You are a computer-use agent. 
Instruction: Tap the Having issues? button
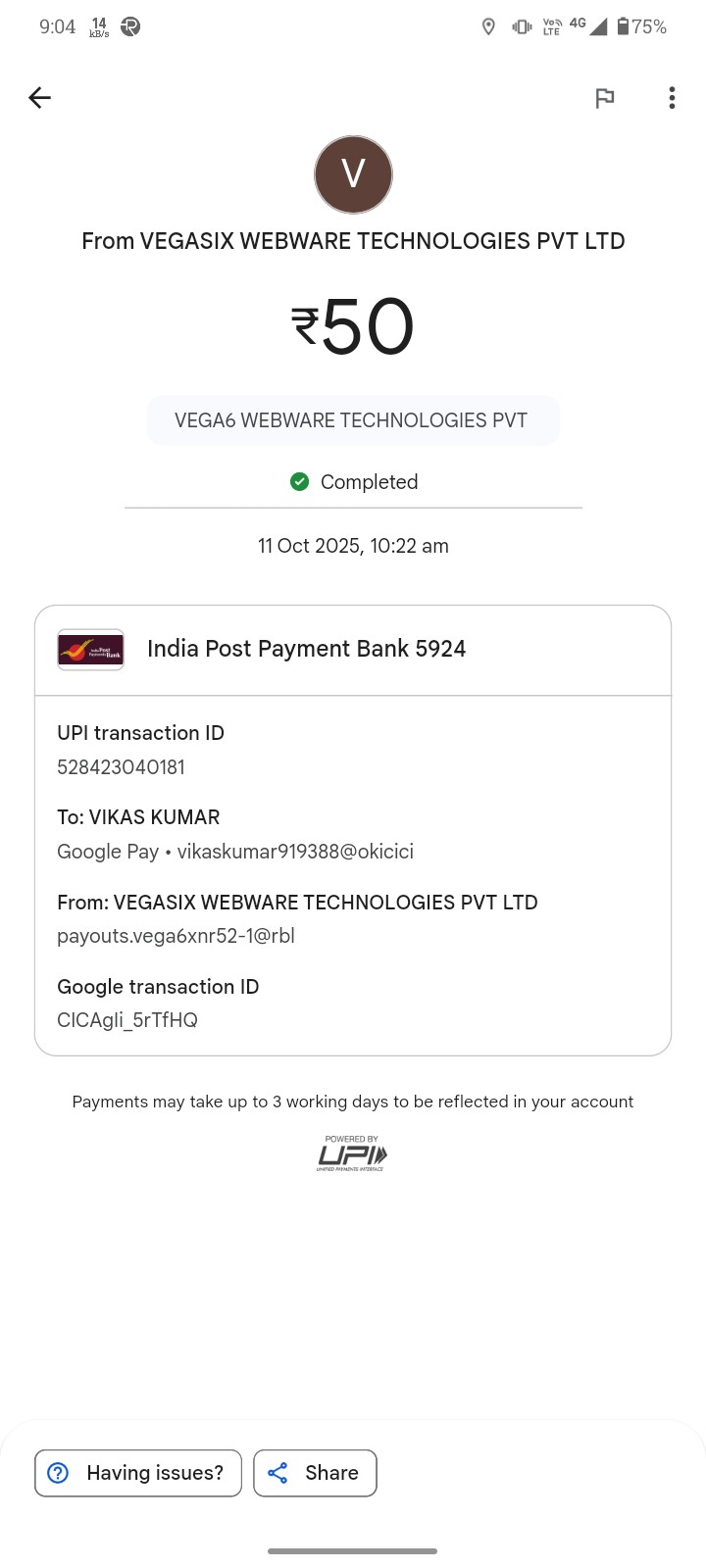[x=138, y=1473]
